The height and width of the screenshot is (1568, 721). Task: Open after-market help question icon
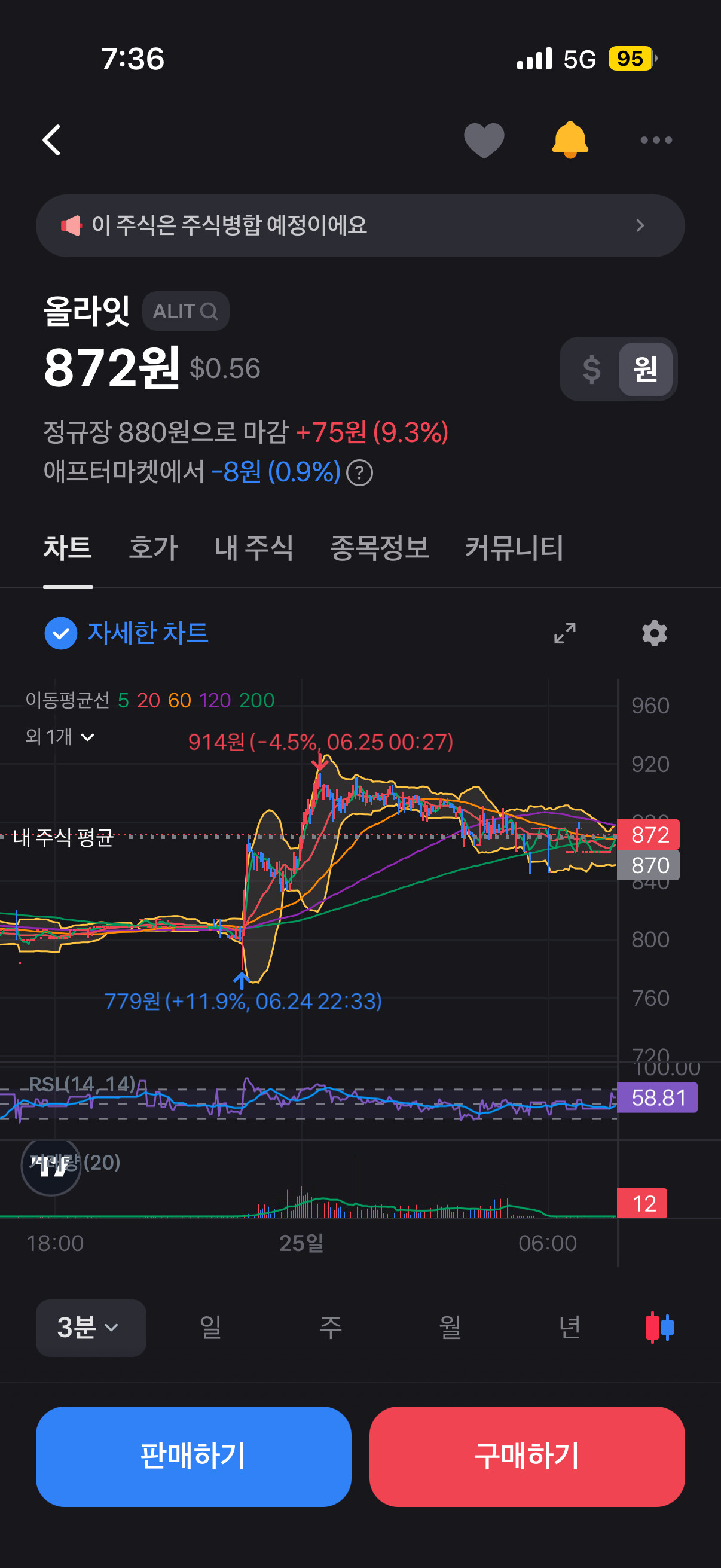pos(359,473)
